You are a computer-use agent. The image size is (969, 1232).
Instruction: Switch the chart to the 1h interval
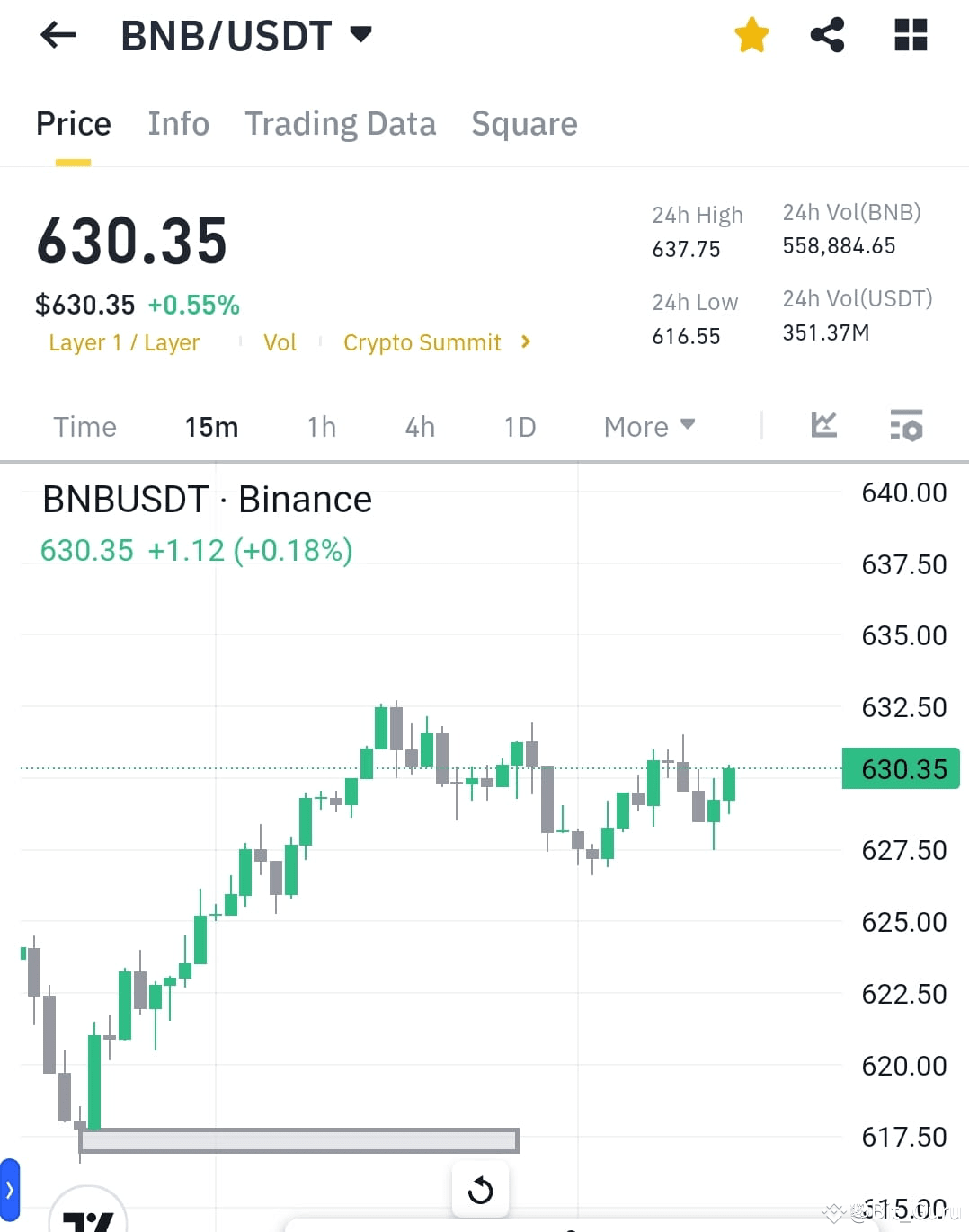click(x=321, y=426)
